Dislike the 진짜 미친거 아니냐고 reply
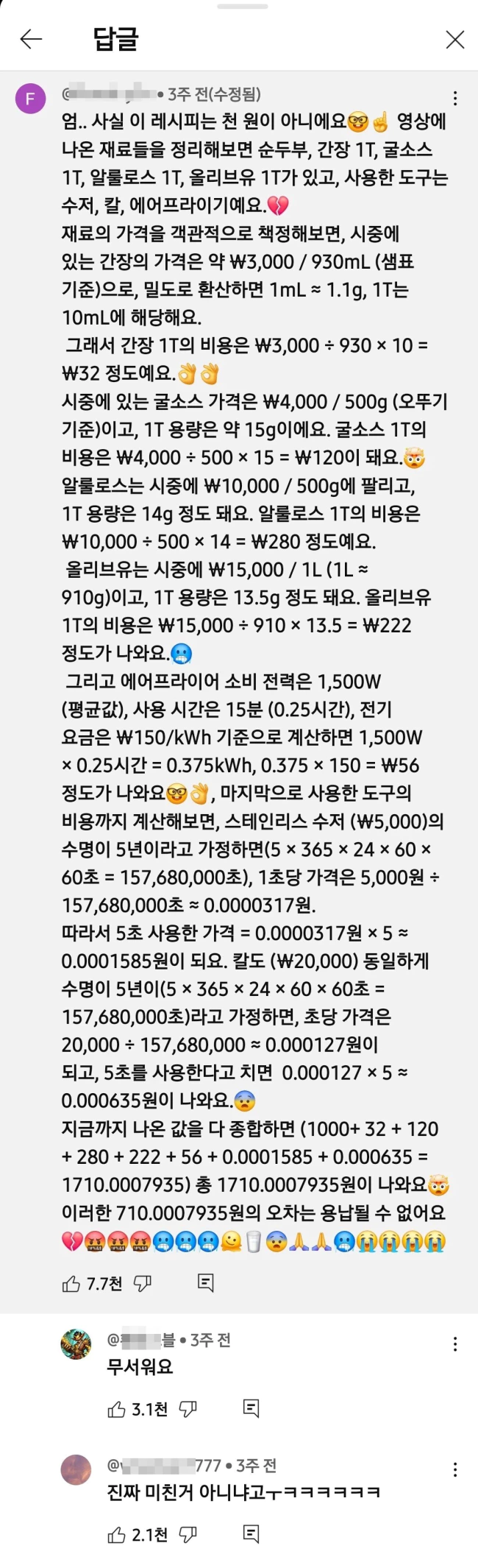478x1568 pixels. 188,1535
